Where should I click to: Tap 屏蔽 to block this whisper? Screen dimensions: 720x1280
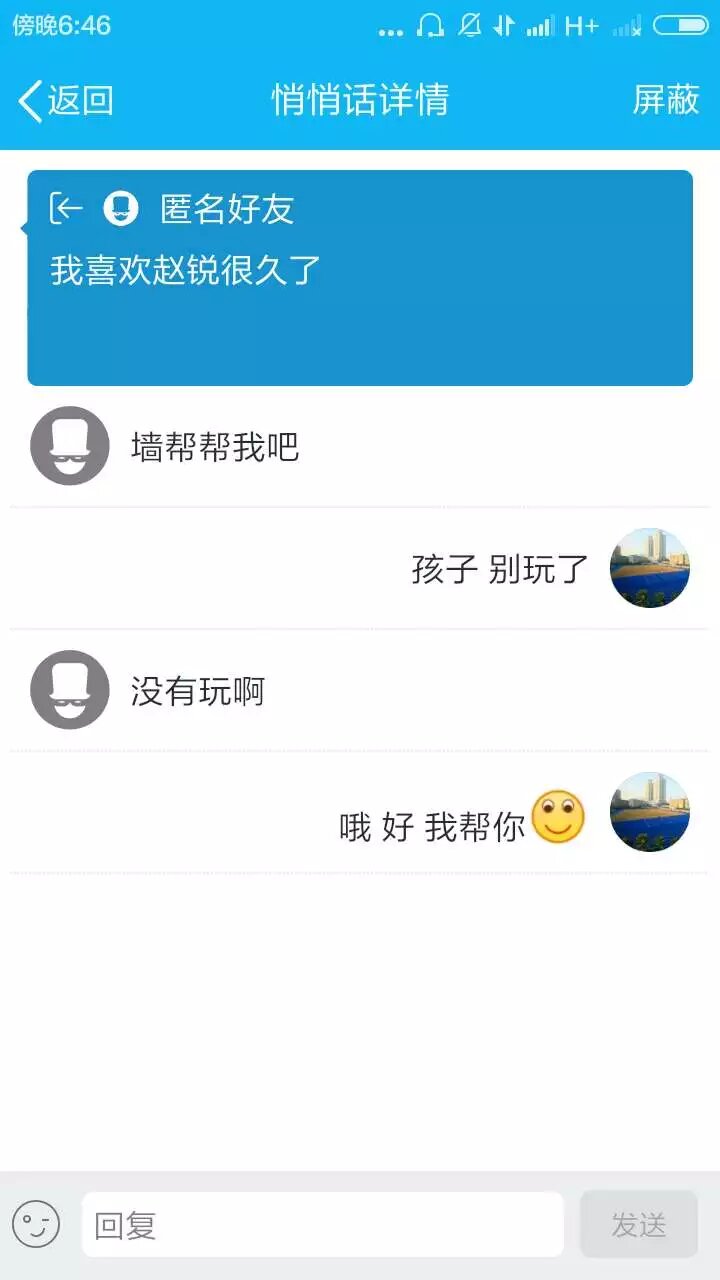pos(665,100)
